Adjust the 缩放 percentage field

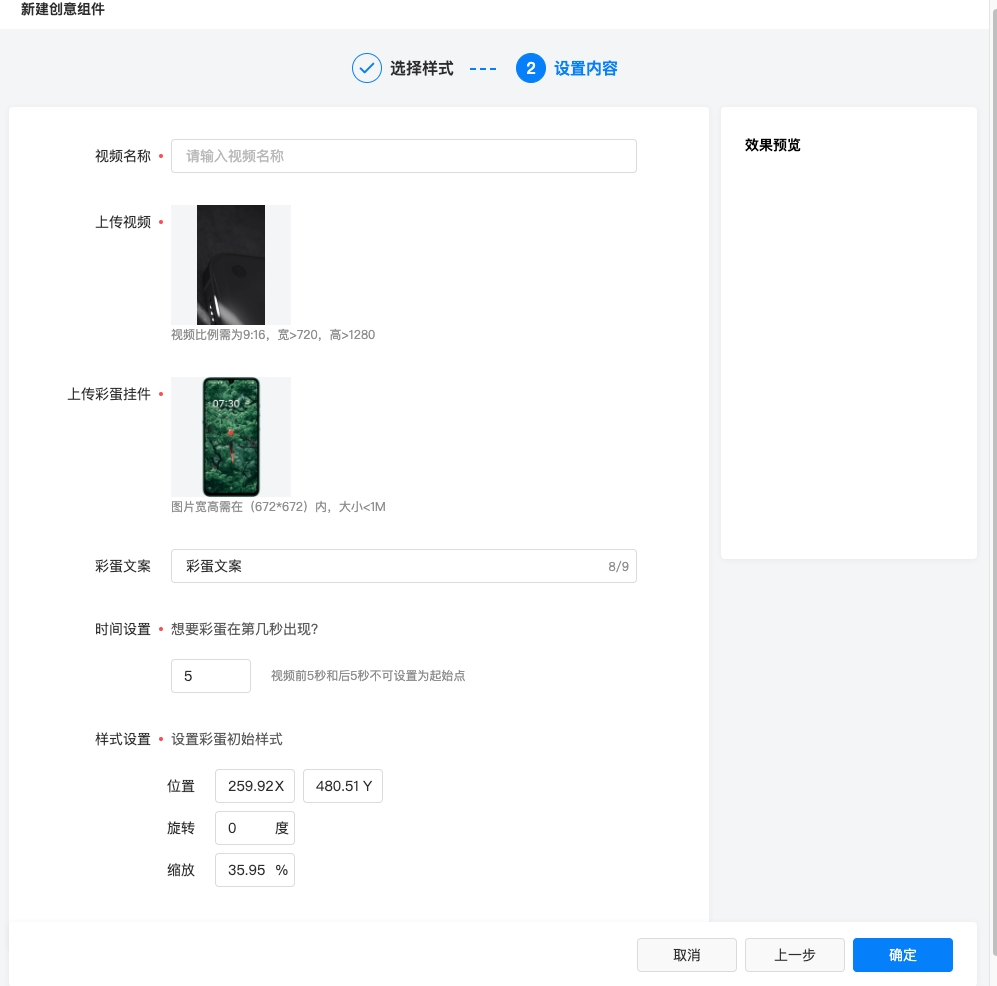247,870
